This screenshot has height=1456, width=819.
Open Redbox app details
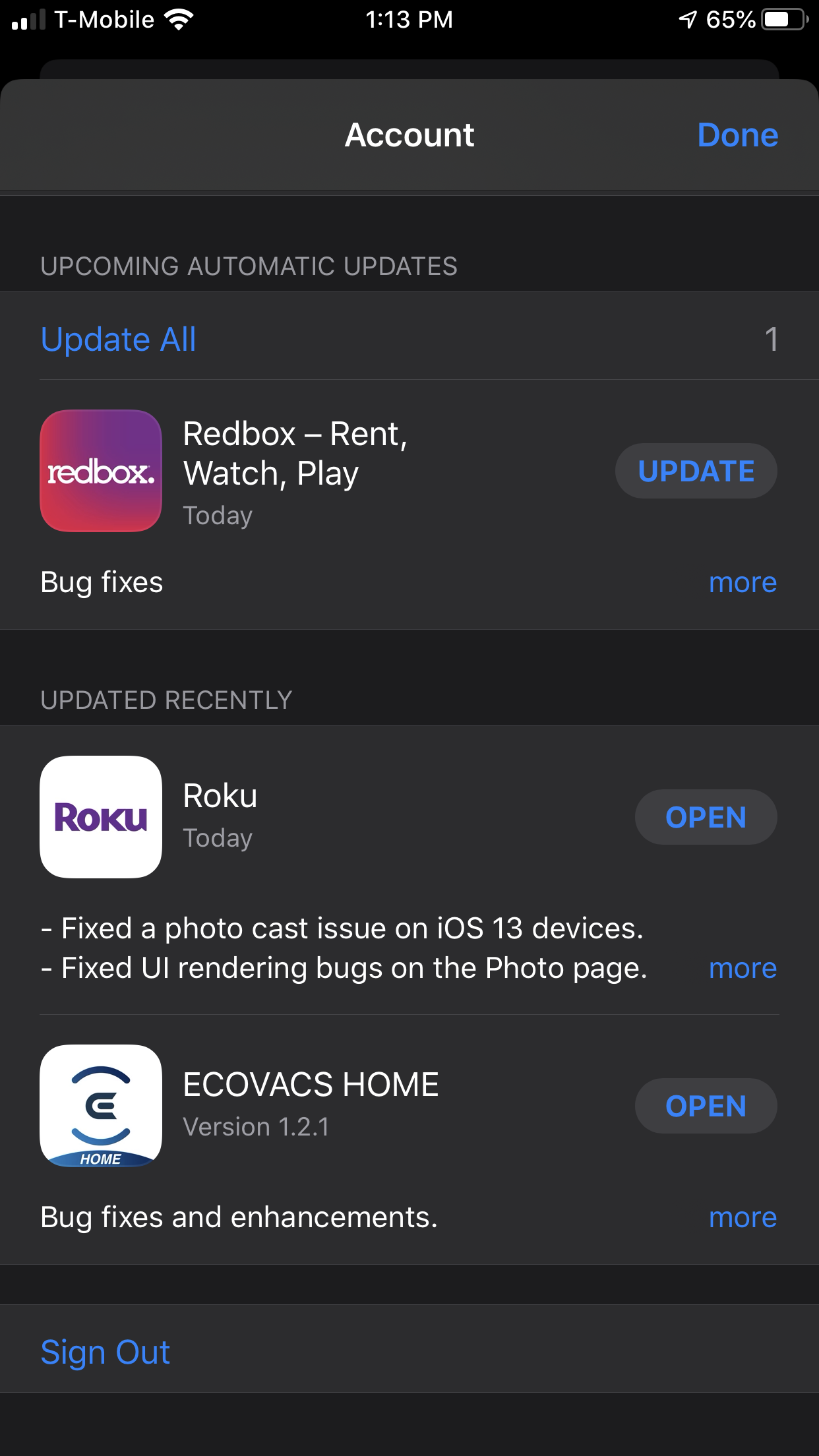click(x=102, y=471)
